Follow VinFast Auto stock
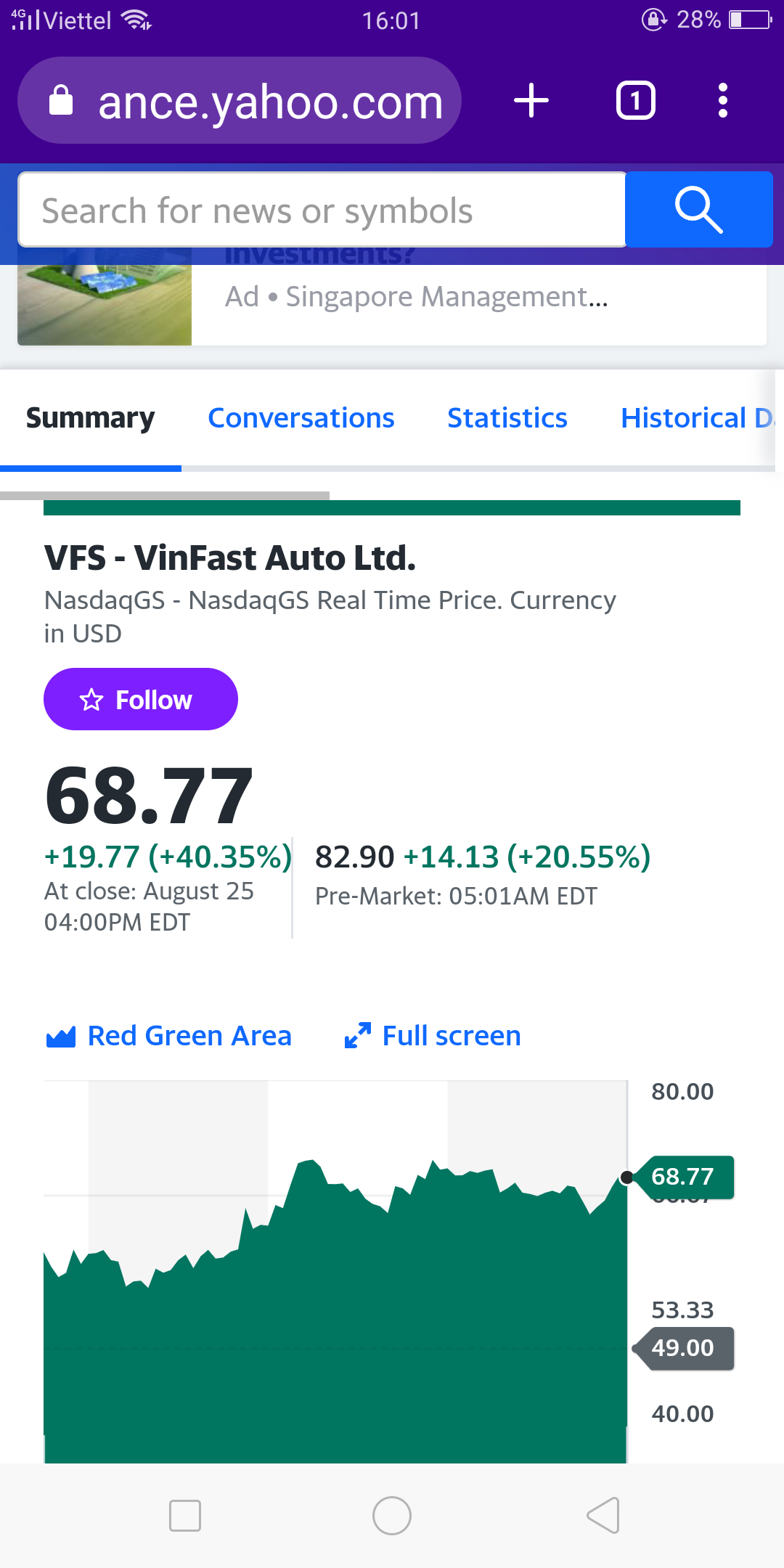This screenshot has height=1568, width=784. pyautogui.click(x=140, y=699)
